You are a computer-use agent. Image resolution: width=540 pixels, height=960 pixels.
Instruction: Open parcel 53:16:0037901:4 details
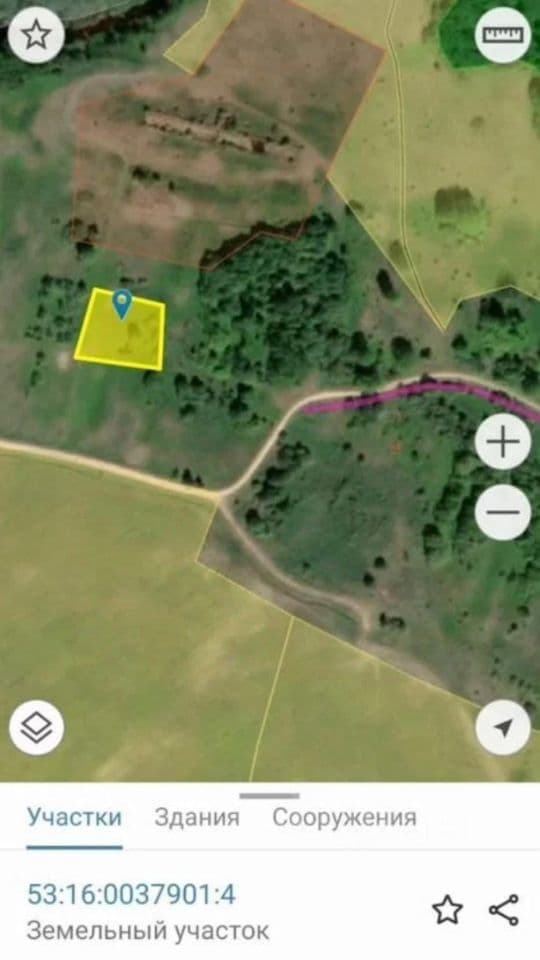(131, 894)
